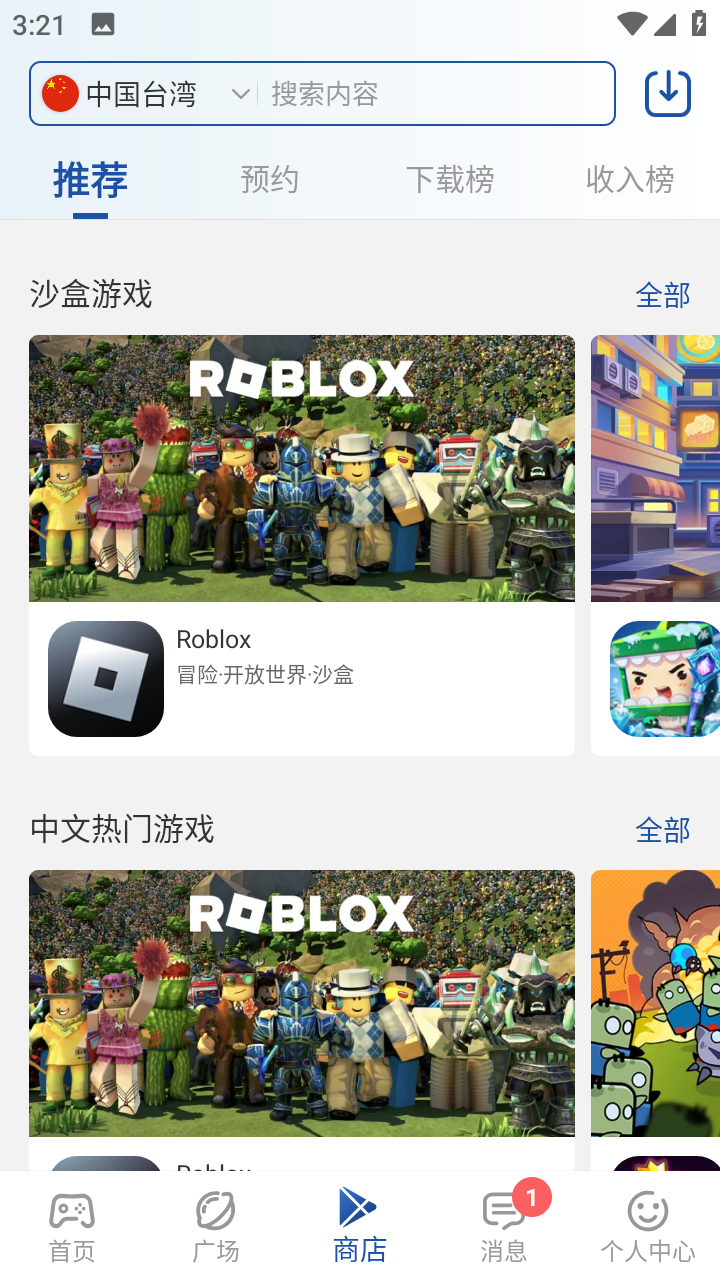
Task: Switch to the 预约 tab
Action: click(x=270, y=180)
